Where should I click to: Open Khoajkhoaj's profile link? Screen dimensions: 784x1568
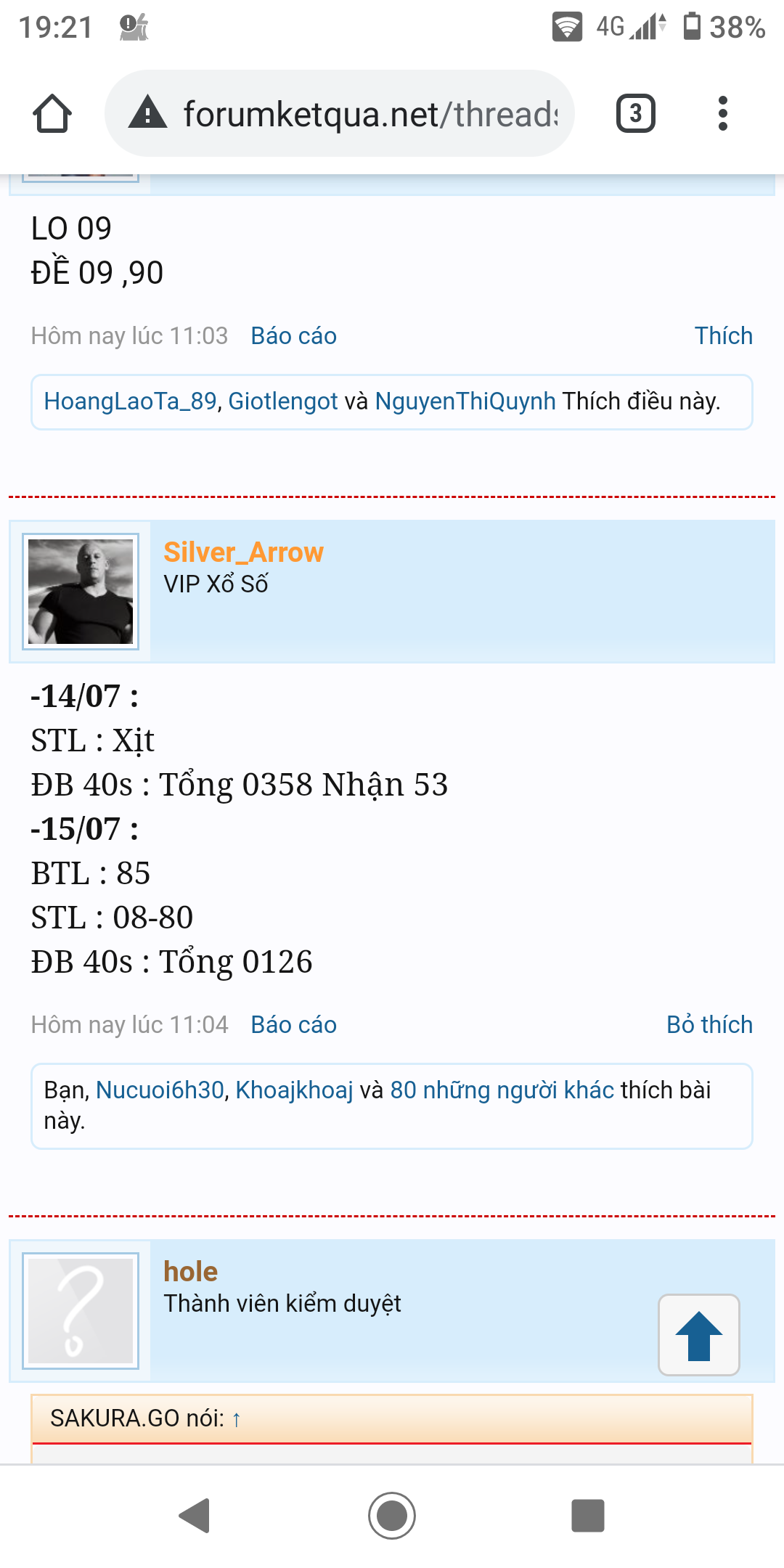pyautogui.click(x=294, y=1090)
